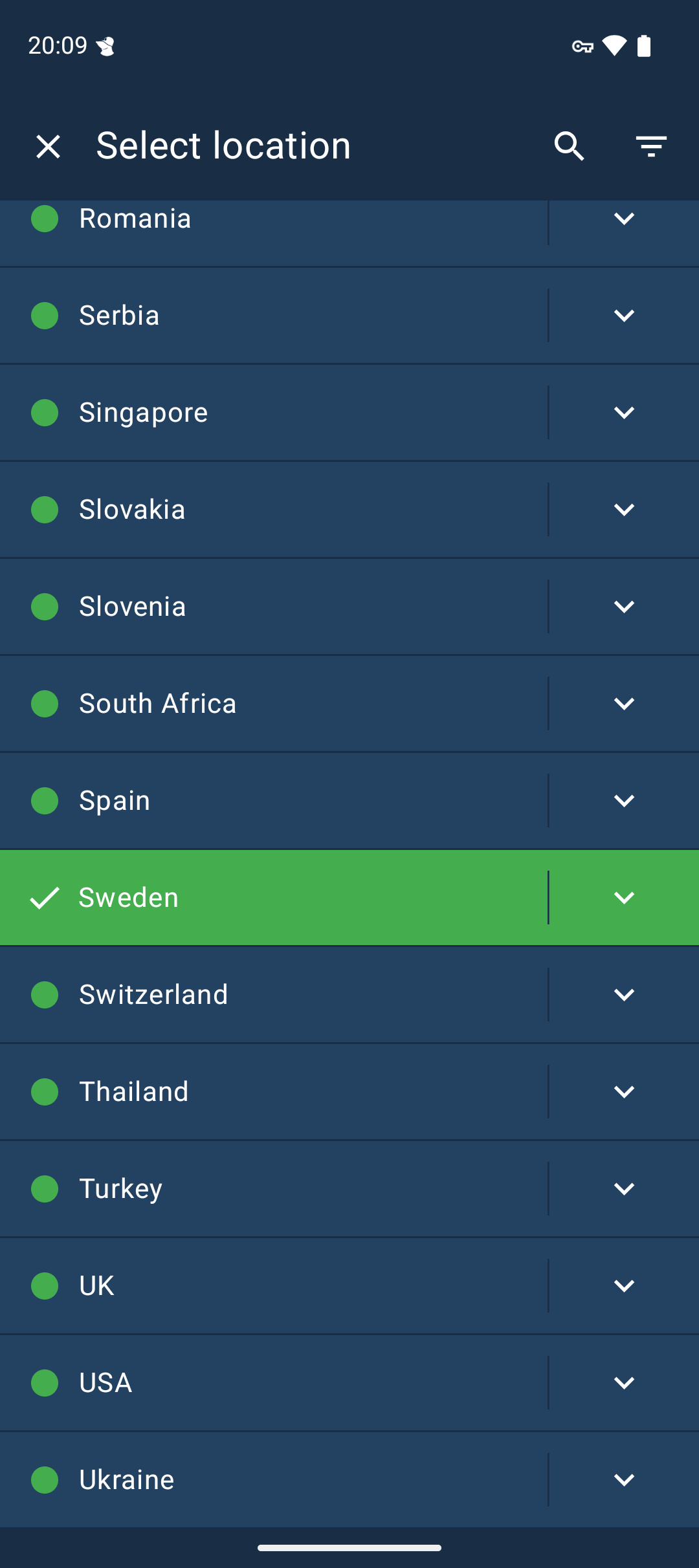
Task: Open the location filter icon
Action: coord(650,146)
